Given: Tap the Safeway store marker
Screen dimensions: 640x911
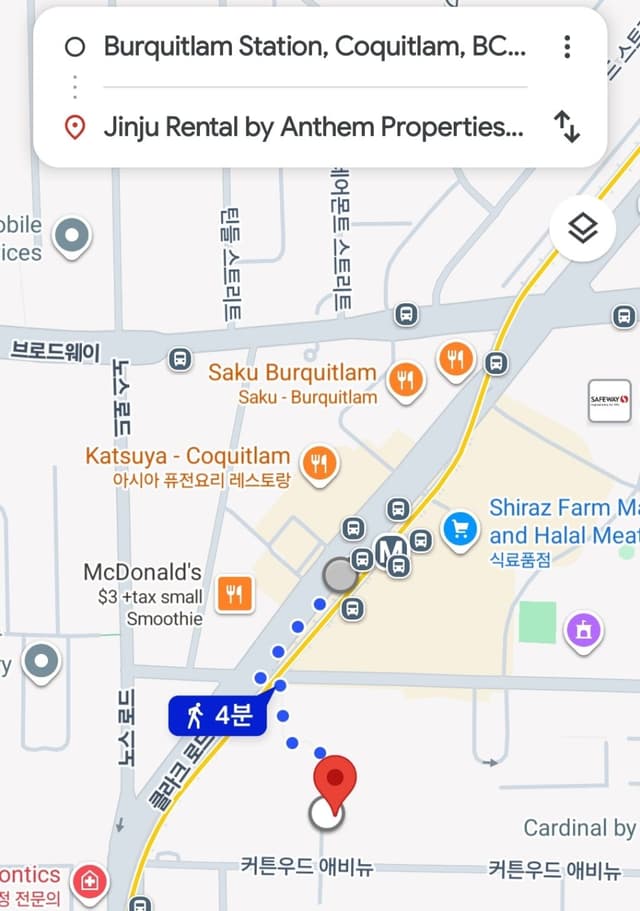Looking at the screenshot, I should click(x=609, y=400).
